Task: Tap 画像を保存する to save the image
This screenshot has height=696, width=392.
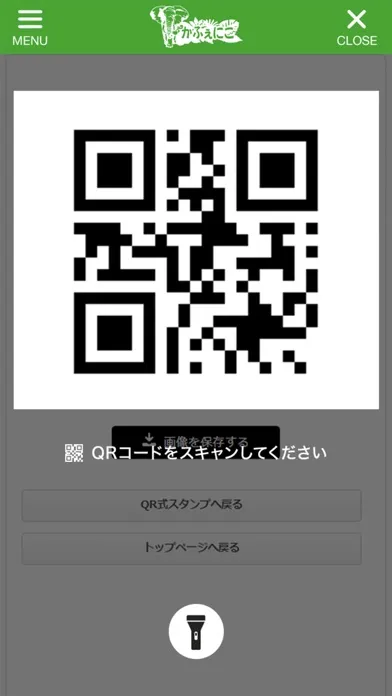Action: click(196, 441)
